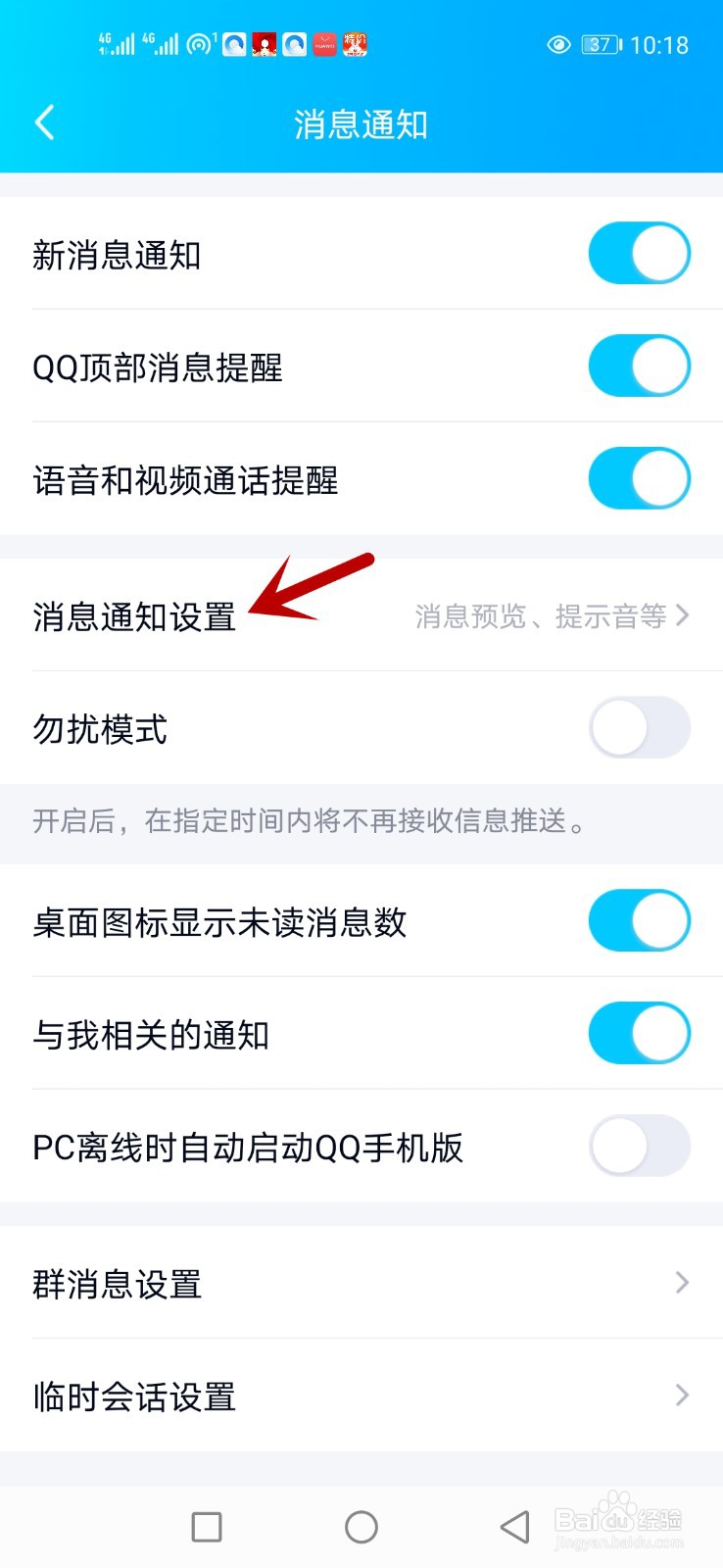Enable the 勿扰模式 switch
The width and height of the screenshot is (723, 1568).
(x=640, y=727)
